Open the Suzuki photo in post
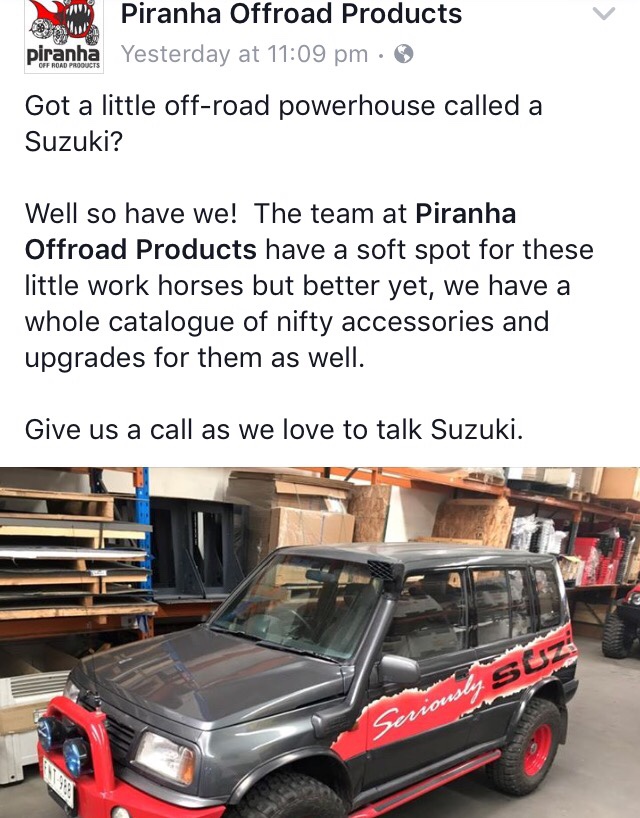 click(x=320, y=642)
